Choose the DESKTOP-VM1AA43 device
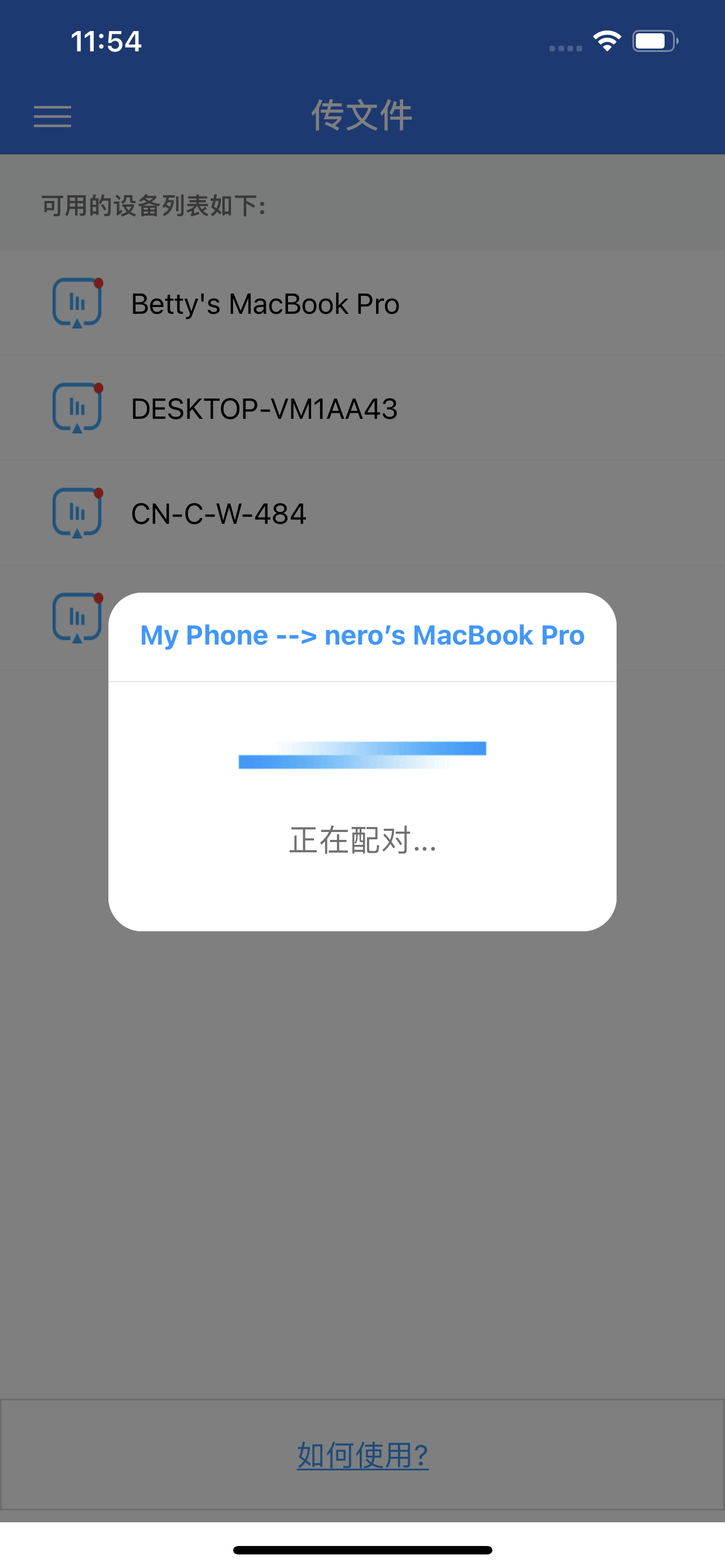 coord(362,409)
